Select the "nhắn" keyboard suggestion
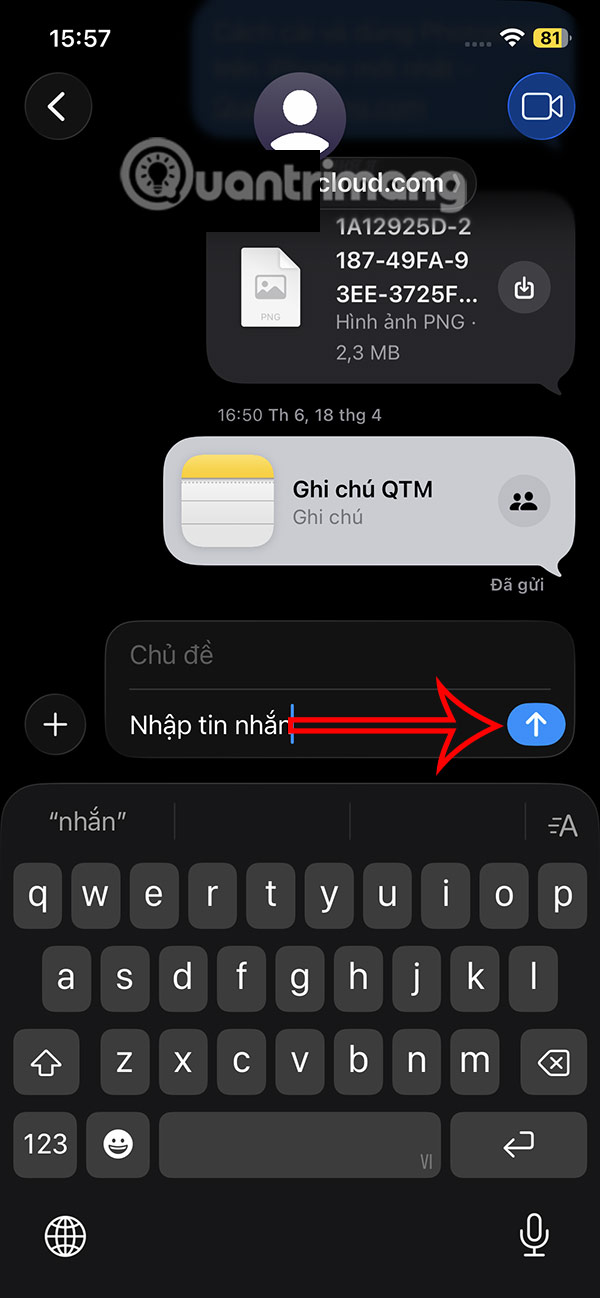This screenshot has width=600, height=1298. [x=88, y=823]
